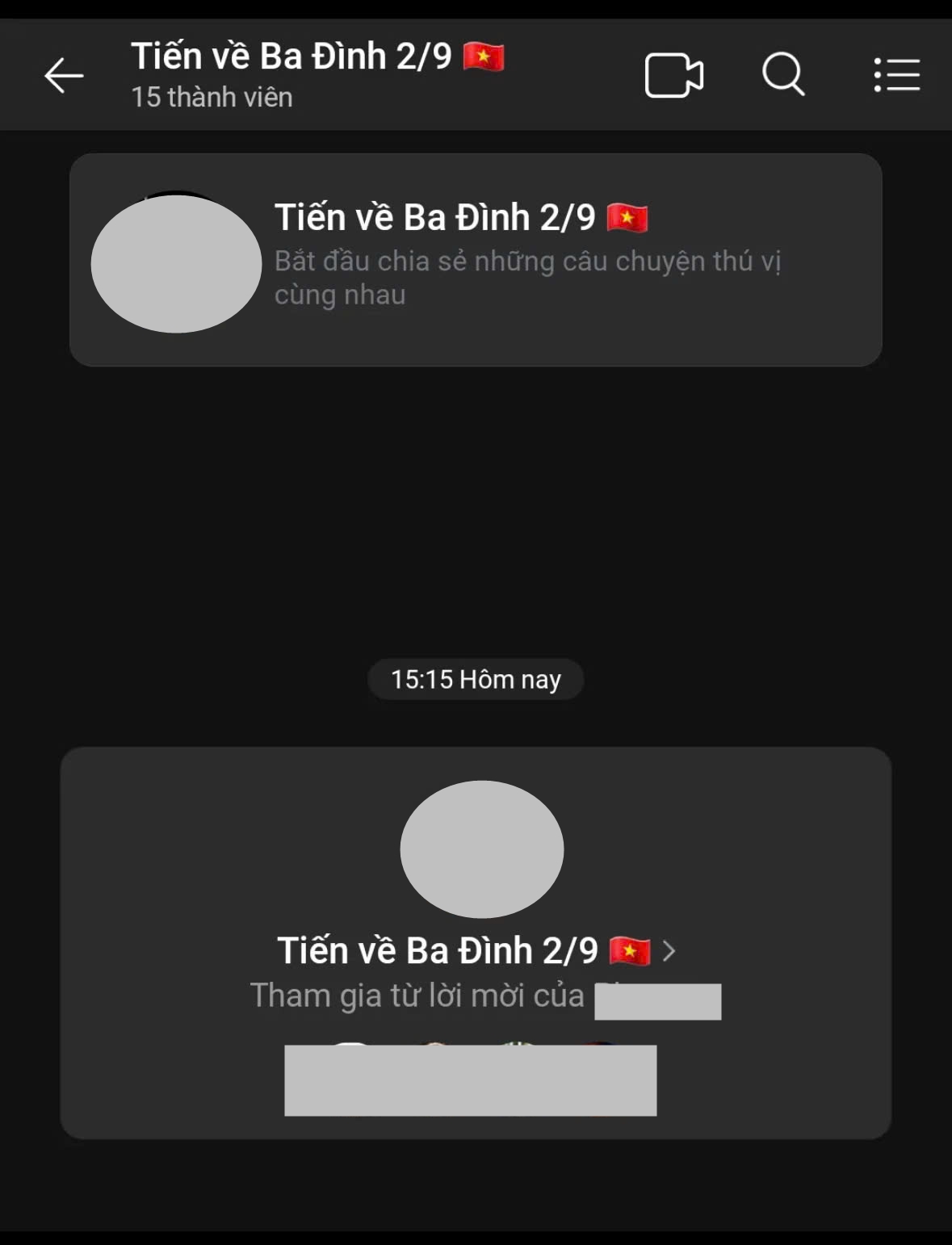Open the large group avatar in the join card
Viewport: 952px width, 1245px height.
(481, 848)
